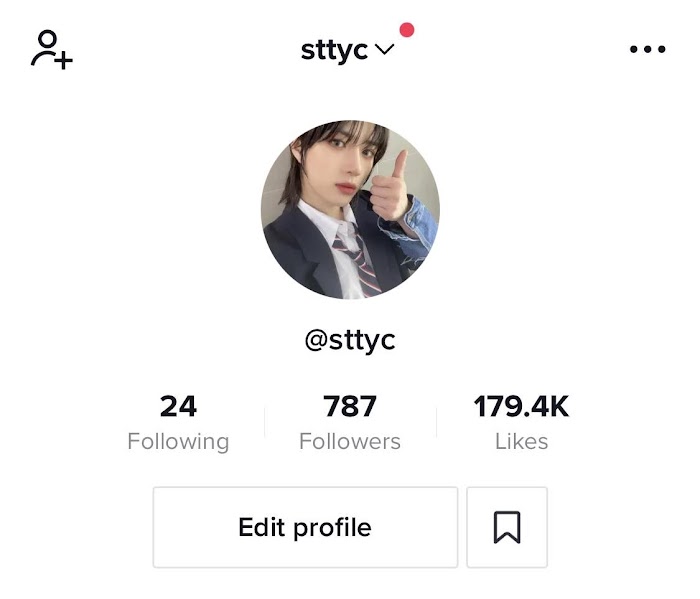Screen dimensions: 700x599
Task: Expand the sttyc account switcher
Action: click(347, 50)
